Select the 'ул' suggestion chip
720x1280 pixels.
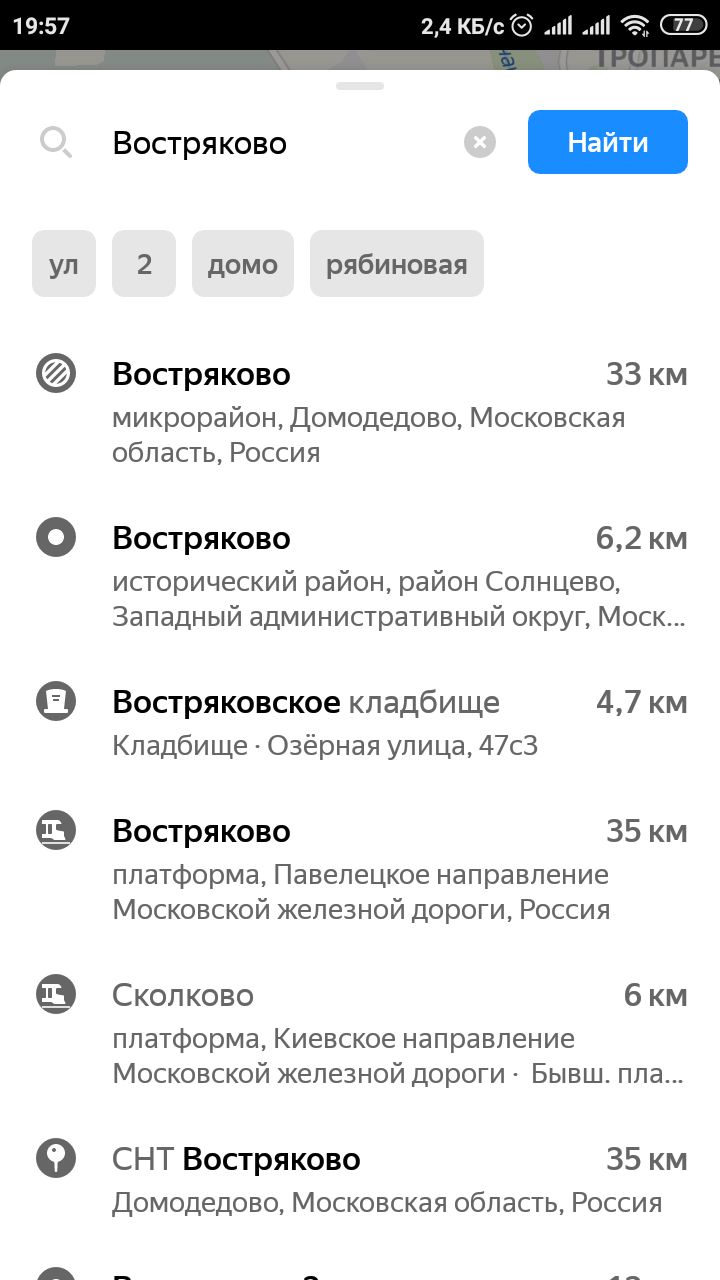[64, 264]
